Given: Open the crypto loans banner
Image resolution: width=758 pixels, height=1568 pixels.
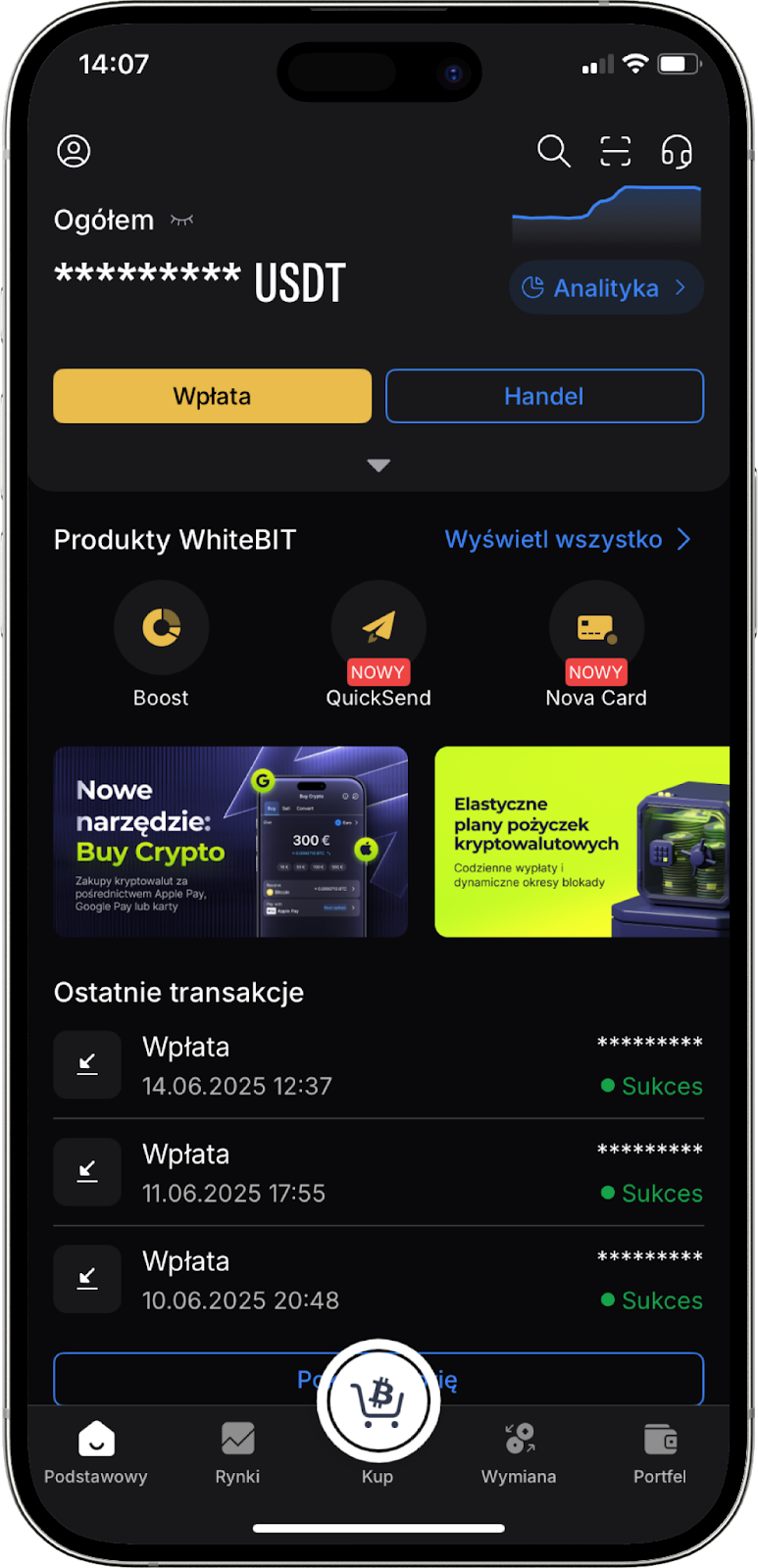Looking at the screenshot, I should [x=581, y=842].
